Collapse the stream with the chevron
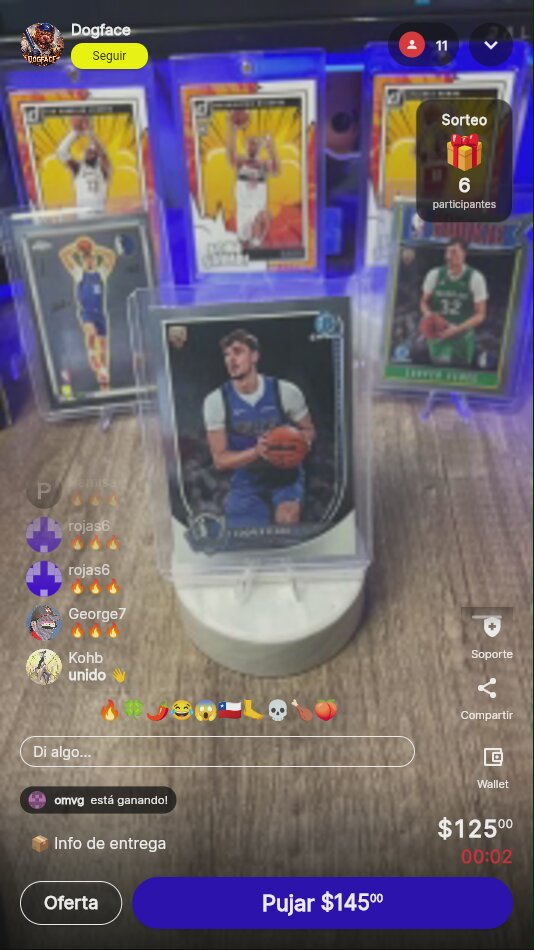The width and height of the screenshot is (534, 950). coord(491,45)
